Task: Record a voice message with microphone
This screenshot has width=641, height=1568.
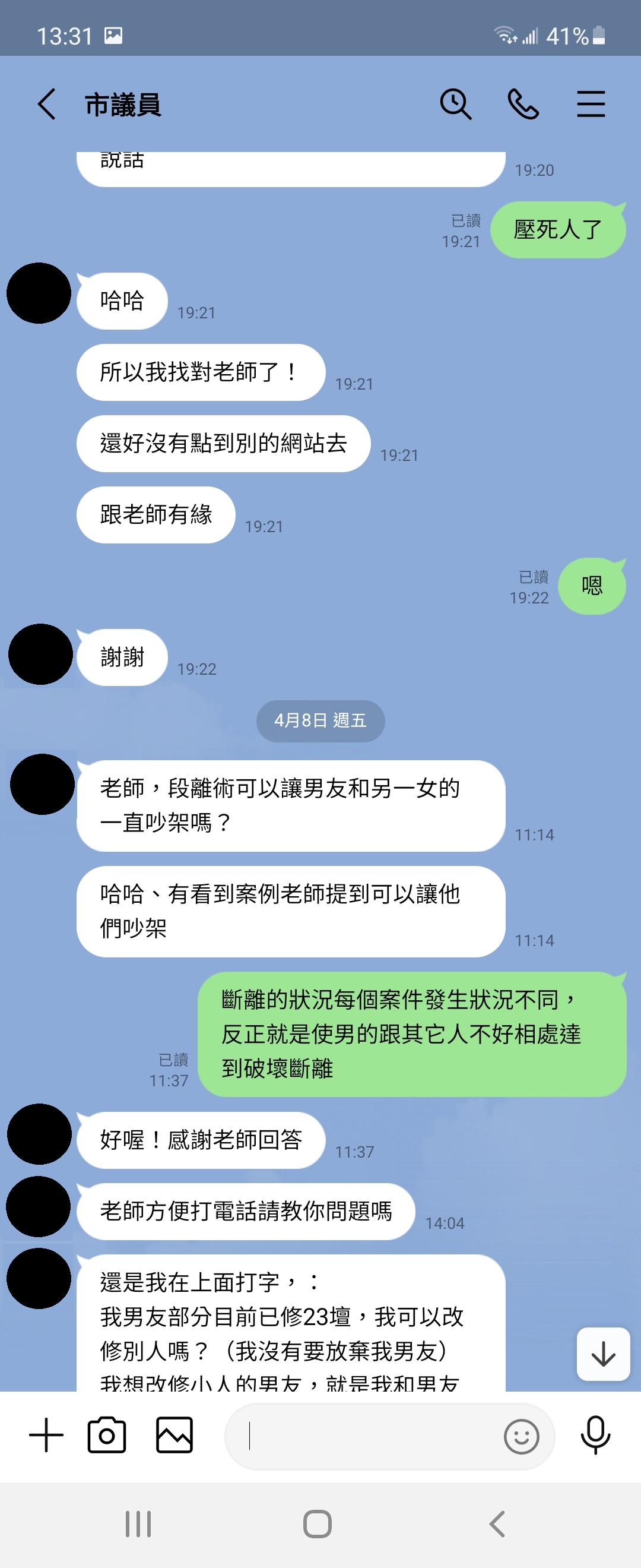Action: point(595,1436)
